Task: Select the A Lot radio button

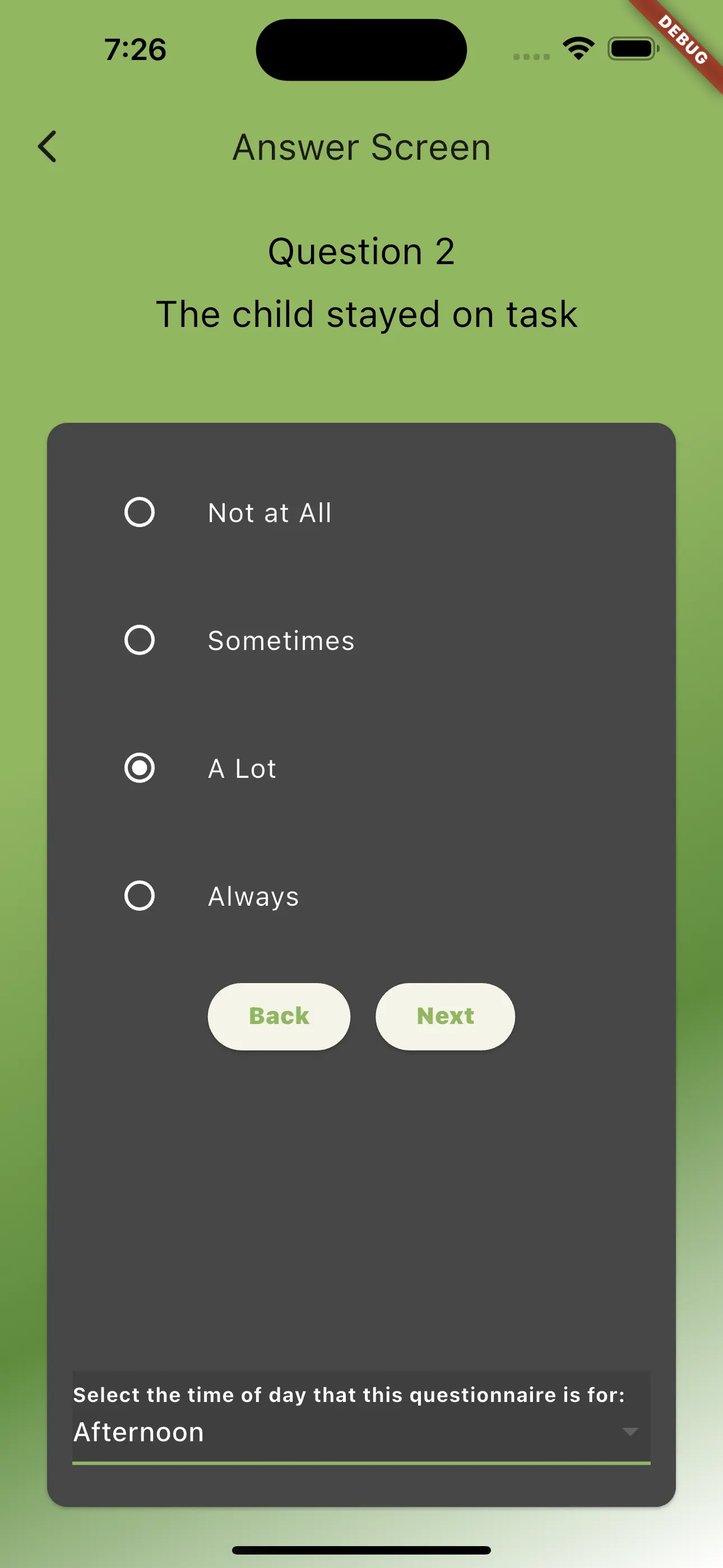Action: 140,768
